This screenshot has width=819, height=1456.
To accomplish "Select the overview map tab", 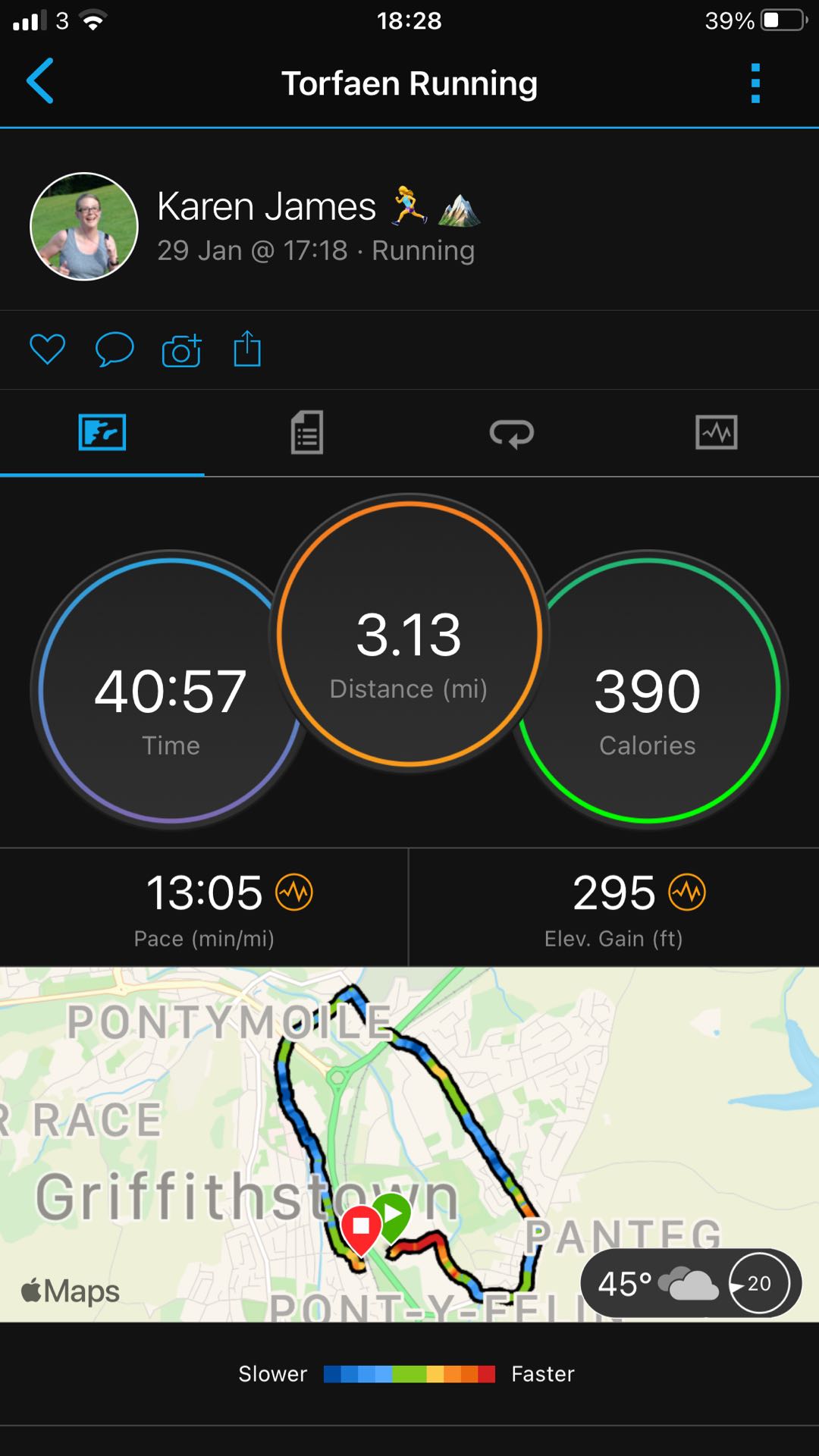I will point(102,432).
